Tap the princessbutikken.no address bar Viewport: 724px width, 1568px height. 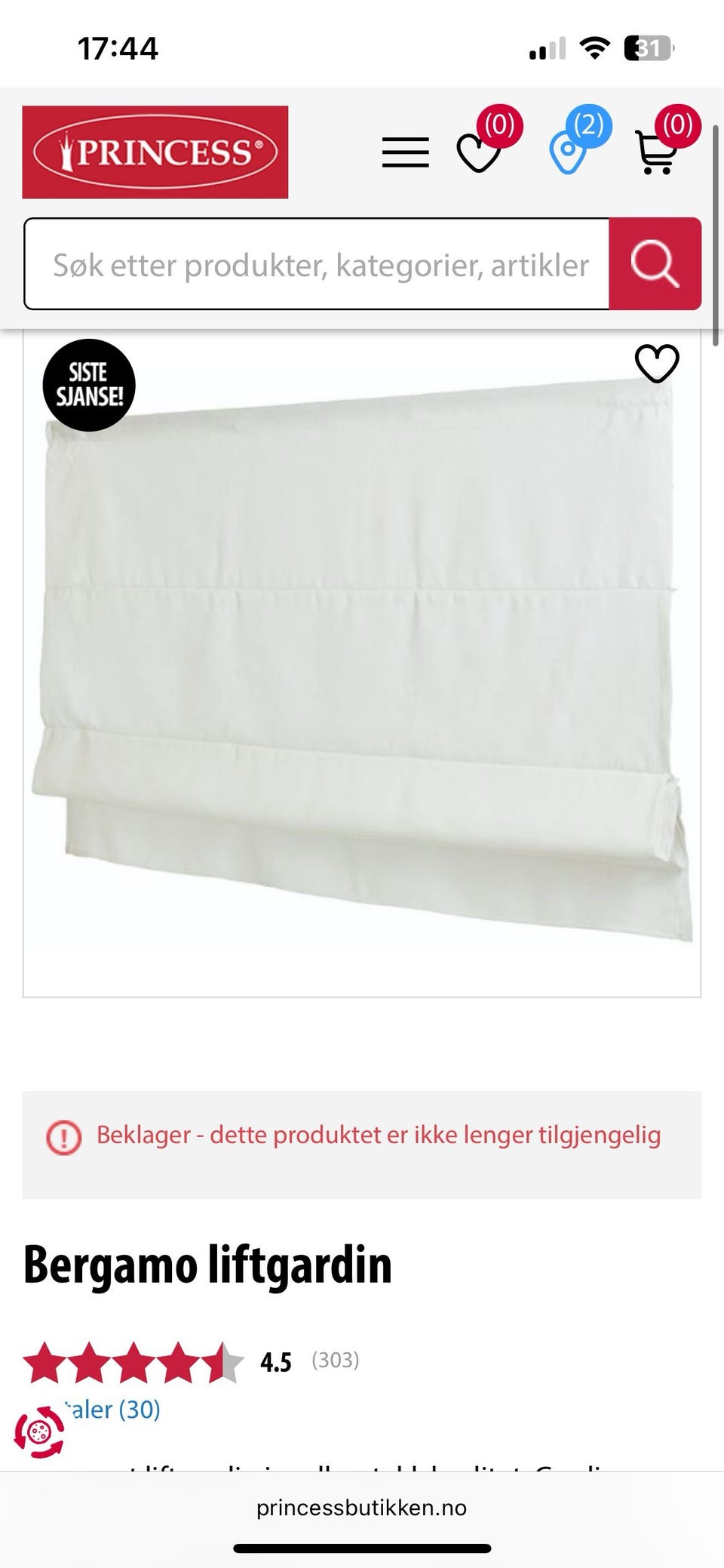click(x=362, y=1508)
